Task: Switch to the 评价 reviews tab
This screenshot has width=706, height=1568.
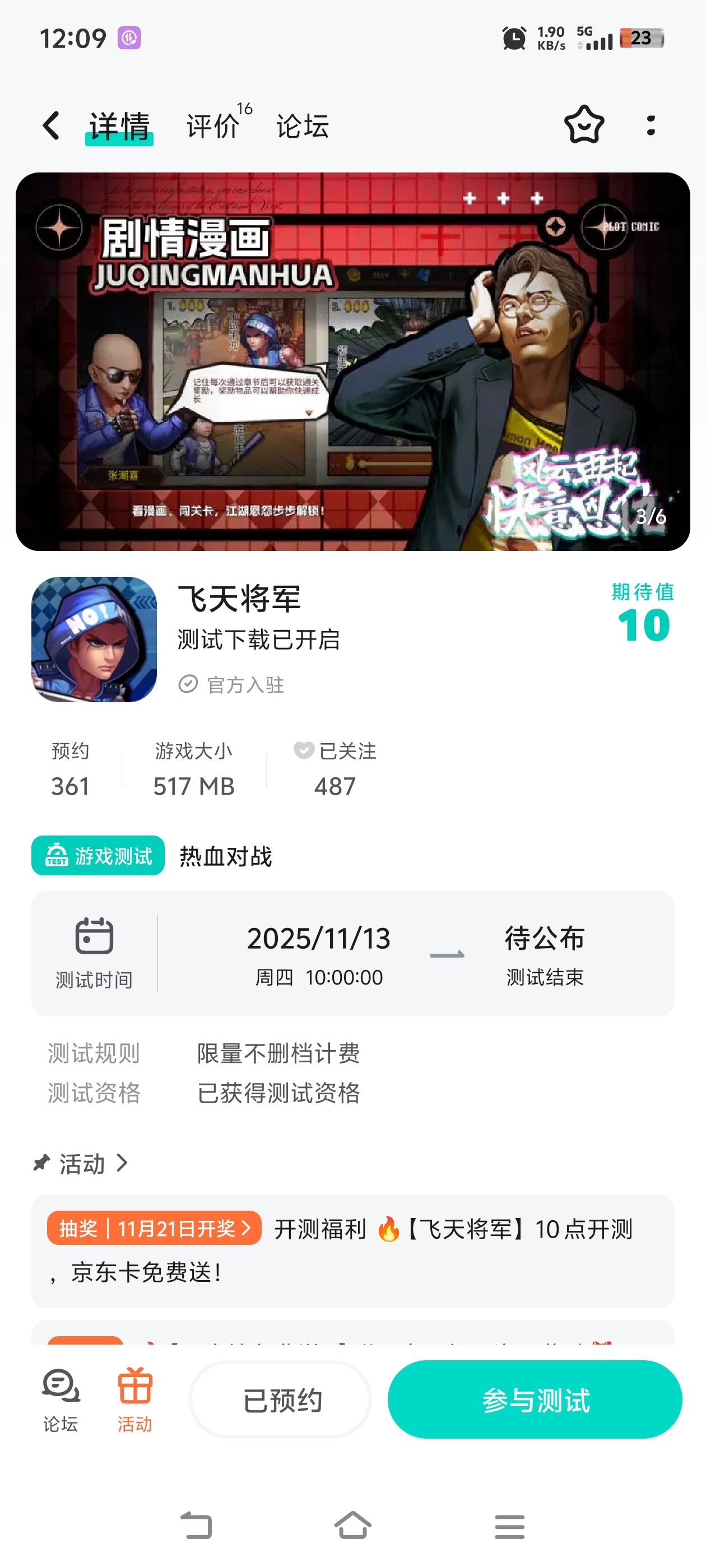Action: click(x=211, y=126)
